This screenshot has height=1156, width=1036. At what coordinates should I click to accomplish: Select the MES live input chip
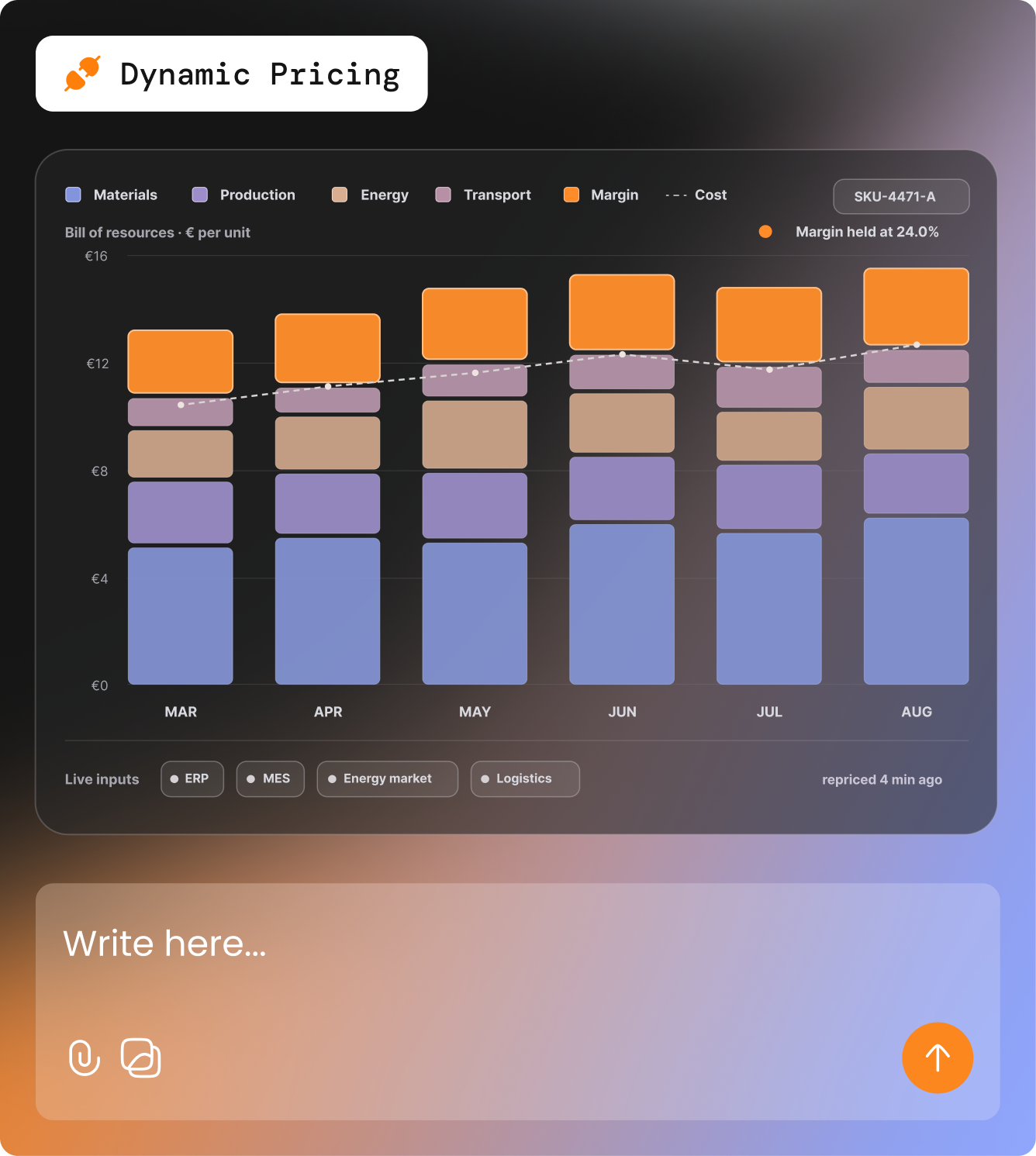click(270, 778)
